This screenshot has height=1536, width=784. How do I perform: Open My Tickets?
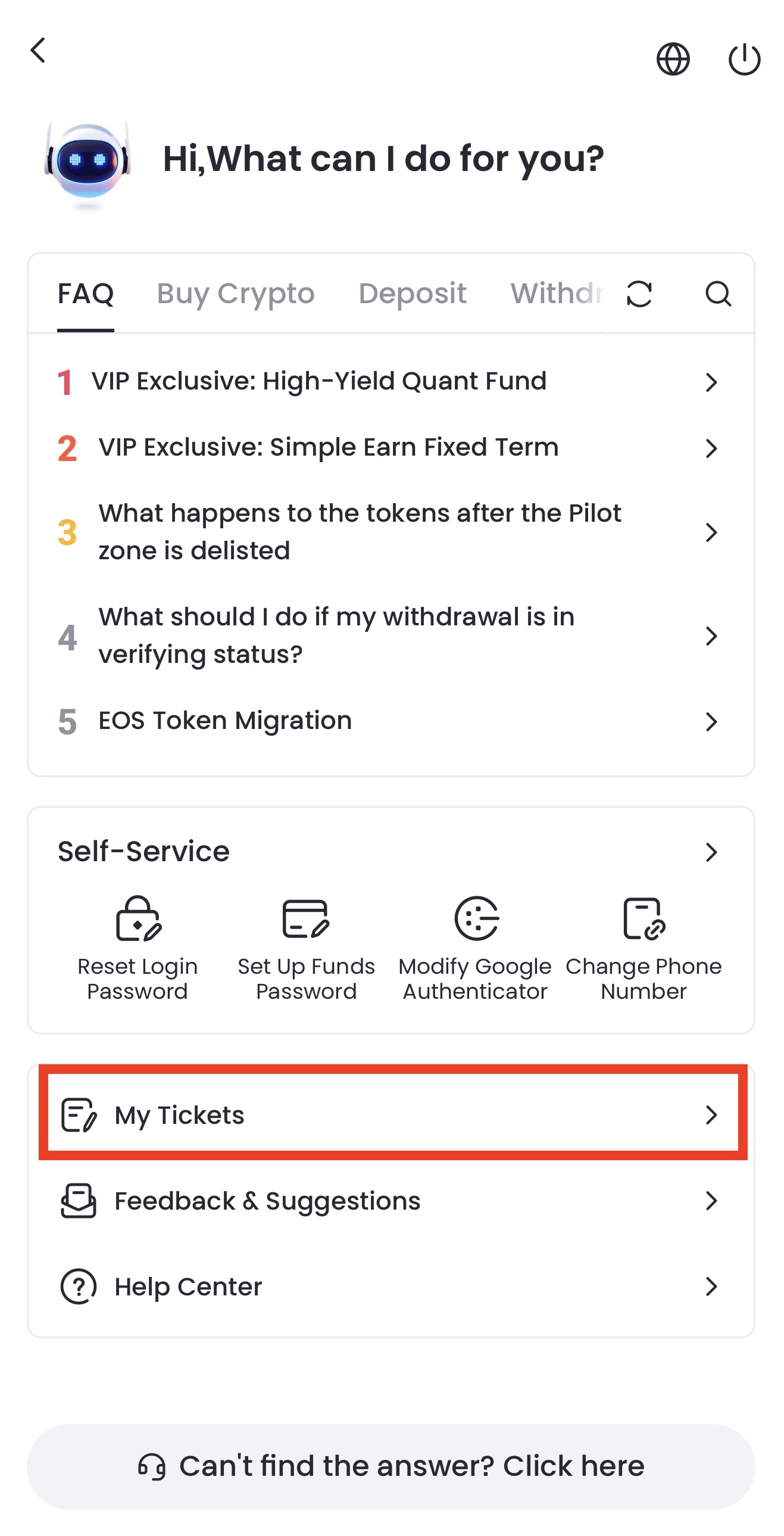coord(391,1114)
